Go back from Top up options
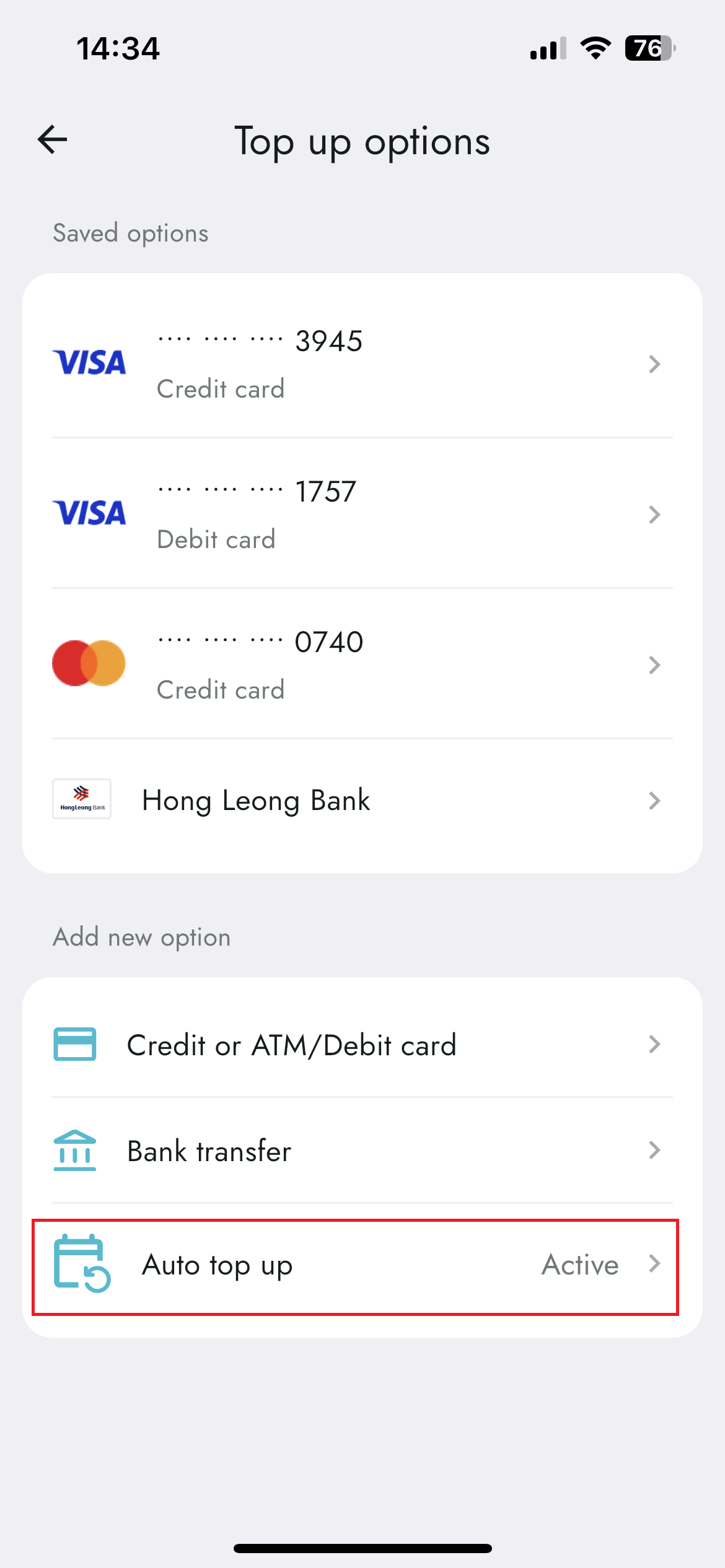 [53, 140]
